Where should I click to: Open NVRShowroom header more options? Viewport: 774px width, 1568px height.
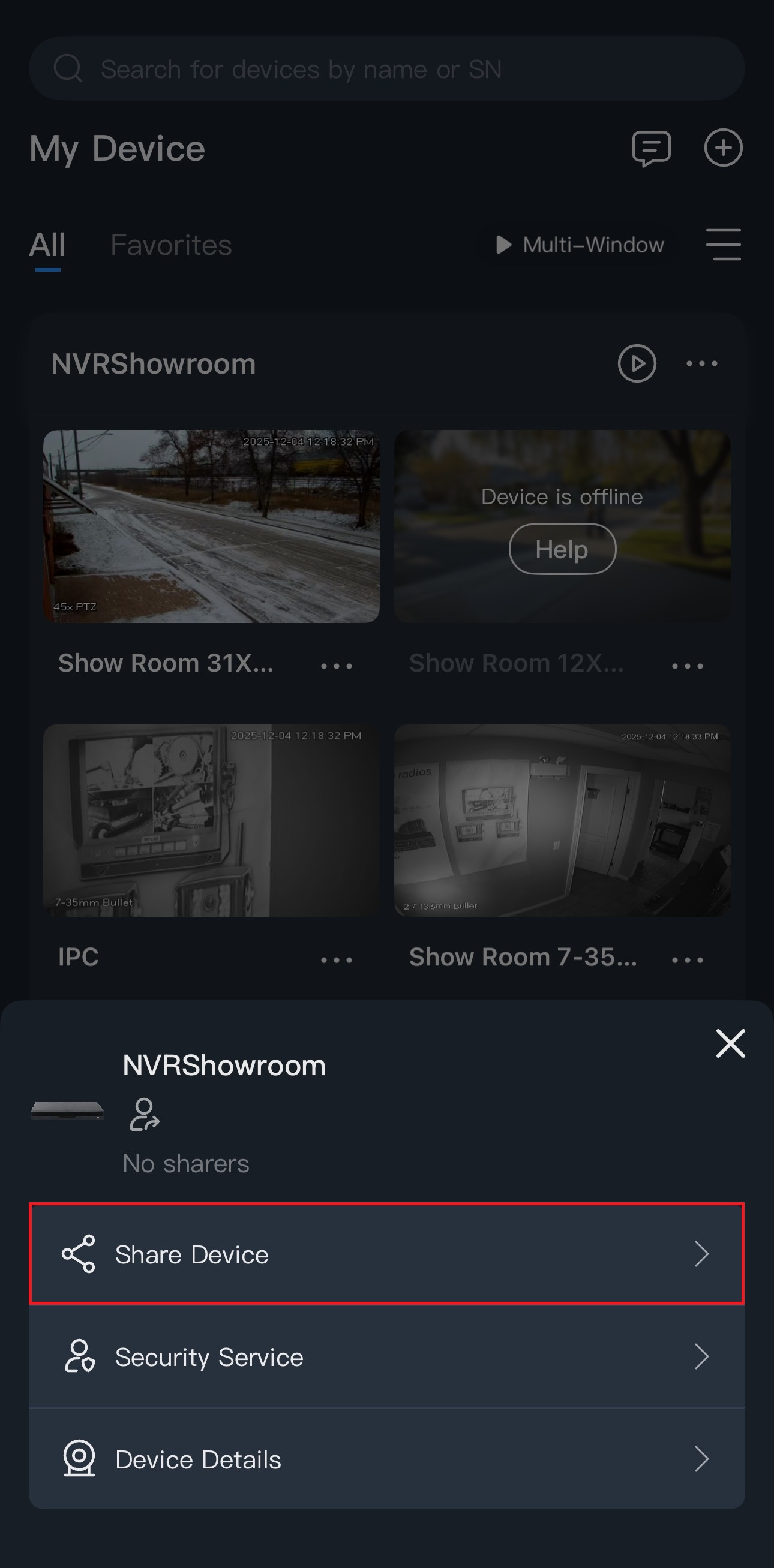[701, 363]
